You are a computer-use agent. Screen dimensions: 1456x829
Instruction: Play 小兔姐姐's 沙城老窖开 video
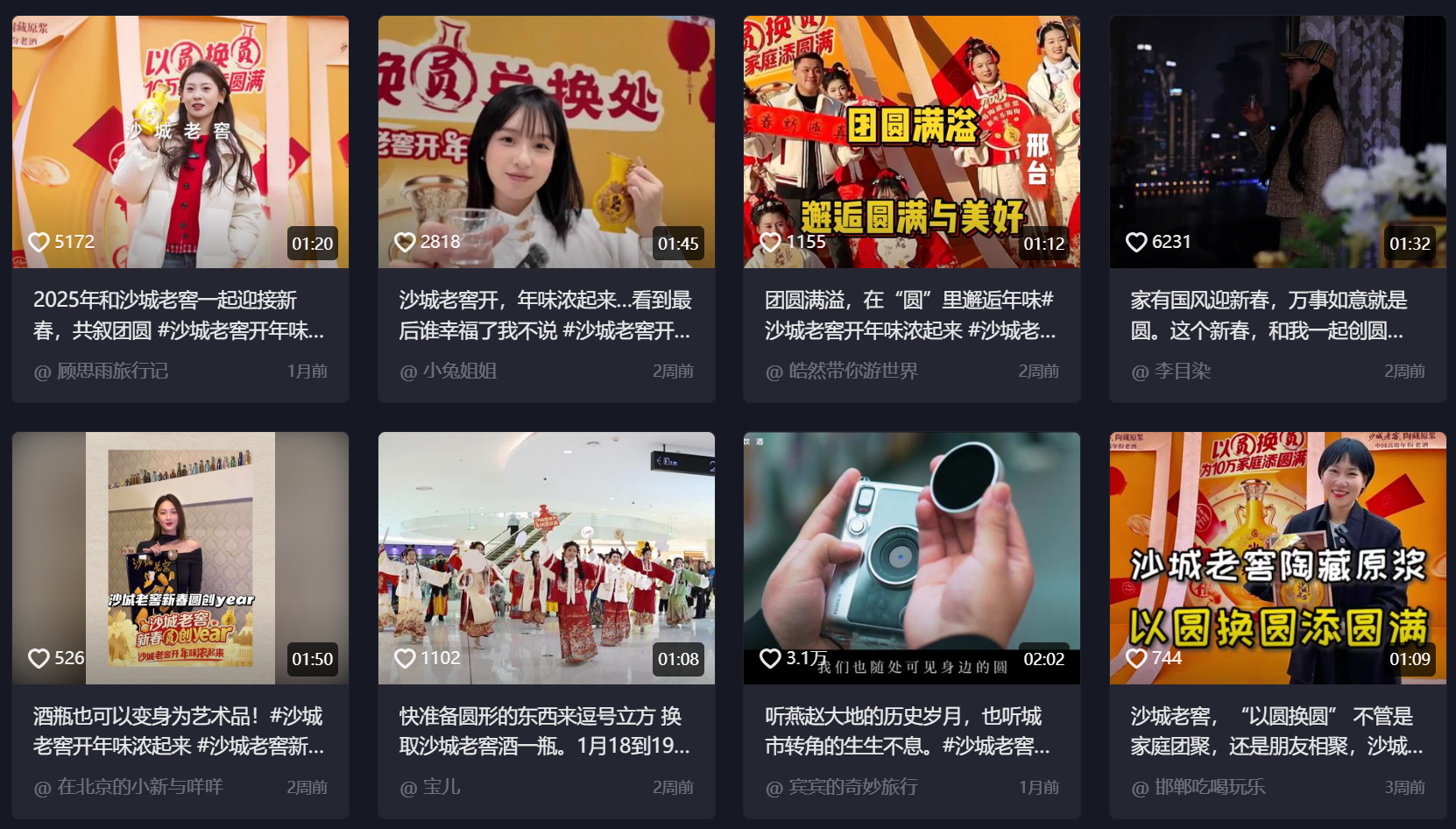pyautogui.click(x=546, y=142)
